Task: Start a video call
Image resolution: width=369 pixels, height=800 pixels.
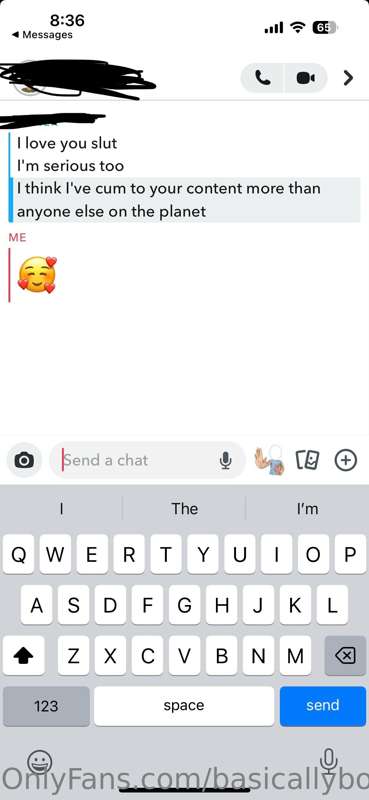Action: point(305,78)
